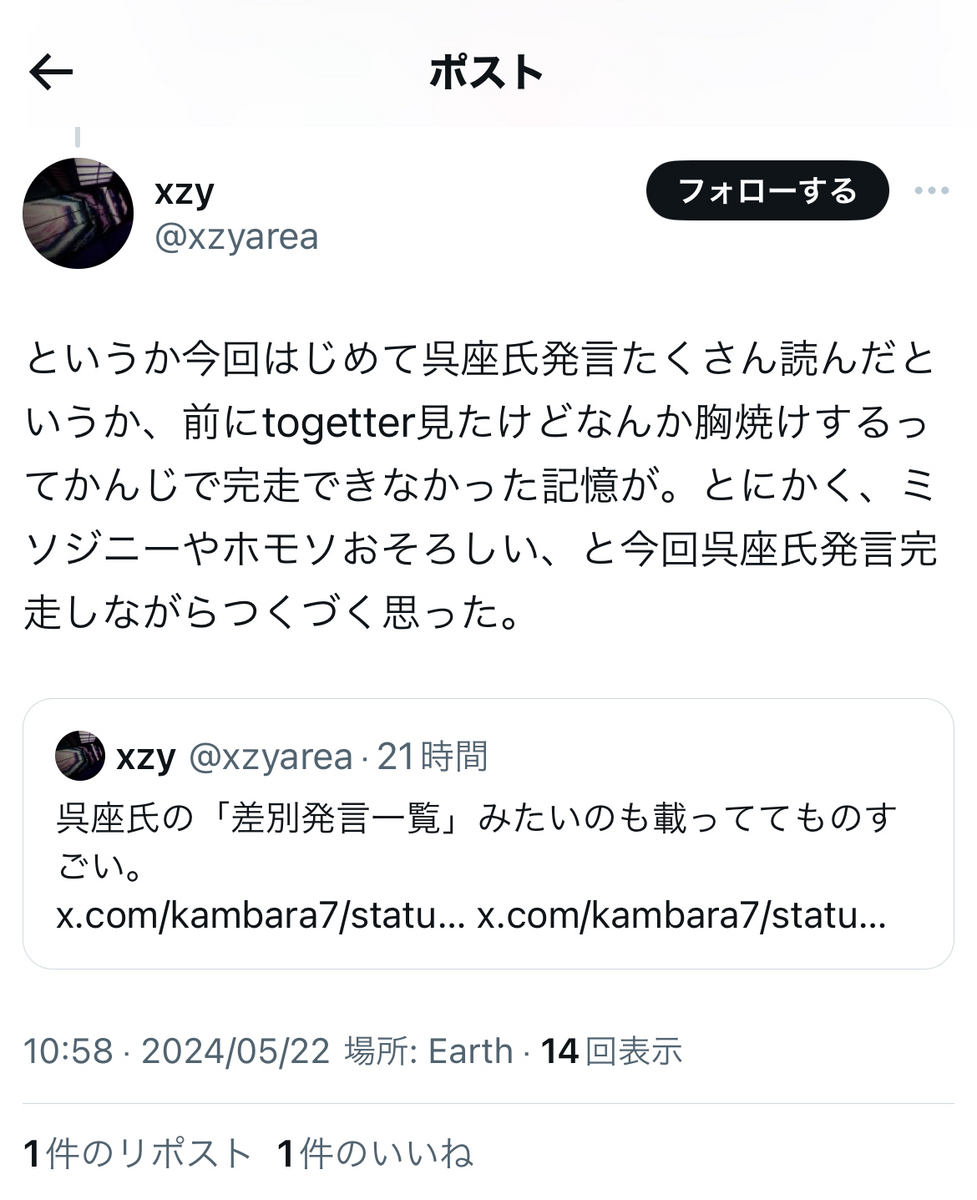Open the three-dot overflow menu
The height and width of the screenshot is (1200, 977).
[931, 191]
